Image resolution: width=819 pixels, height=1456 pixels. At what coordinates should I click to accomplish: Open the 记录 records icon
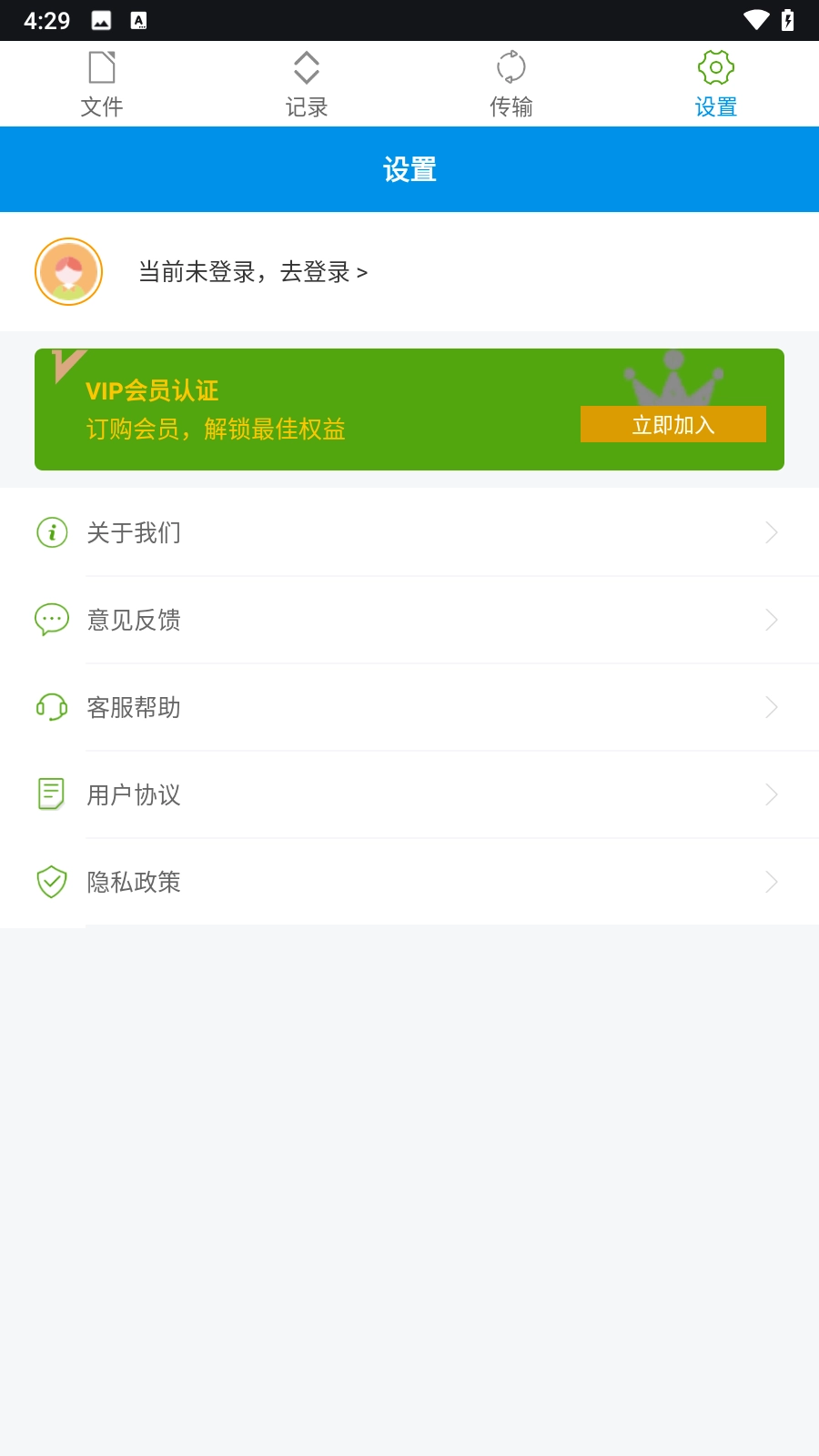[x=306, y=66]
